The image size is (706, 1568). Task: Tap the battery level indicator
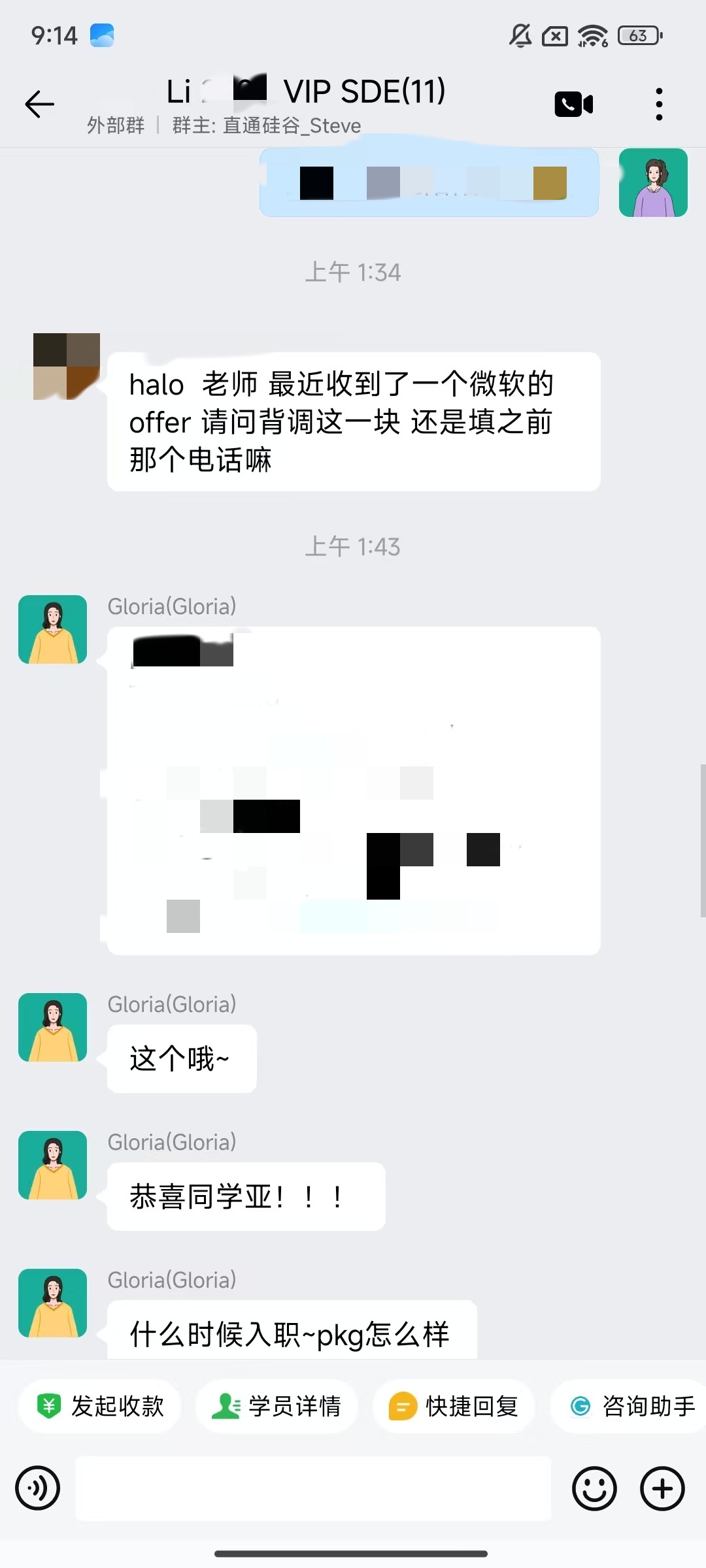(639, 36)
